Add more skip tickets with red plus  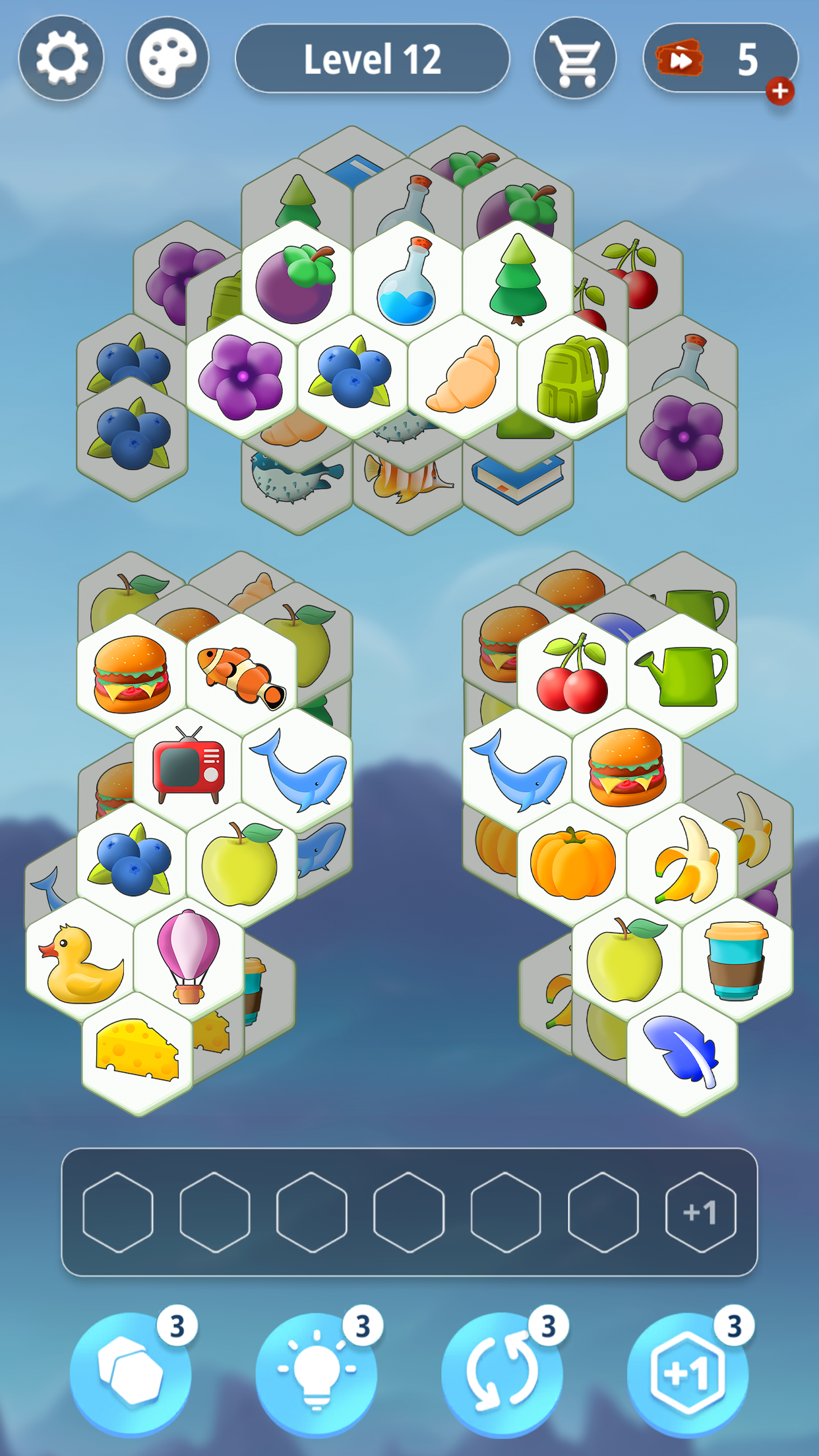click(x=779, y=91)
